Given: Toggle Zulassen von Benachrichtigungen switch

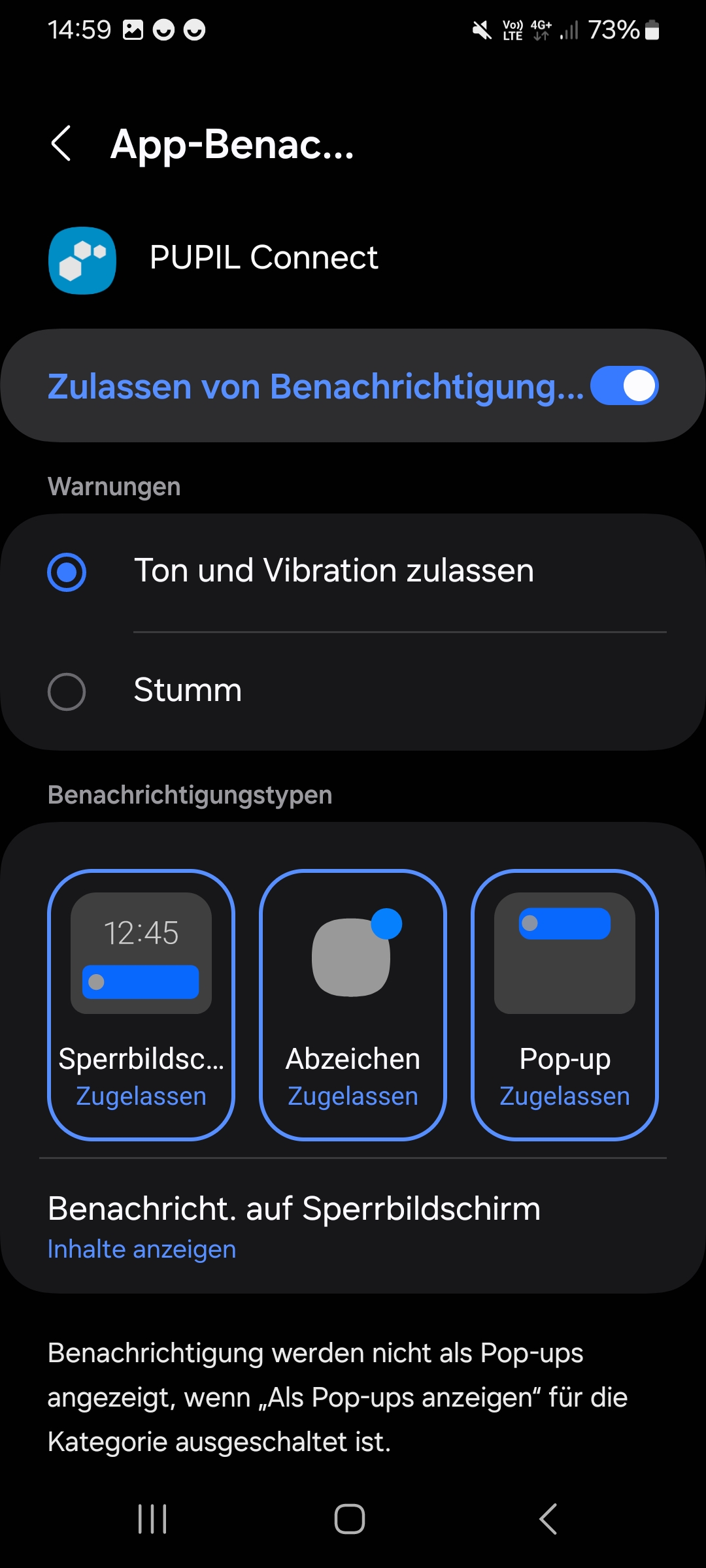Looking at the screenshot, I should coord(624,385).
